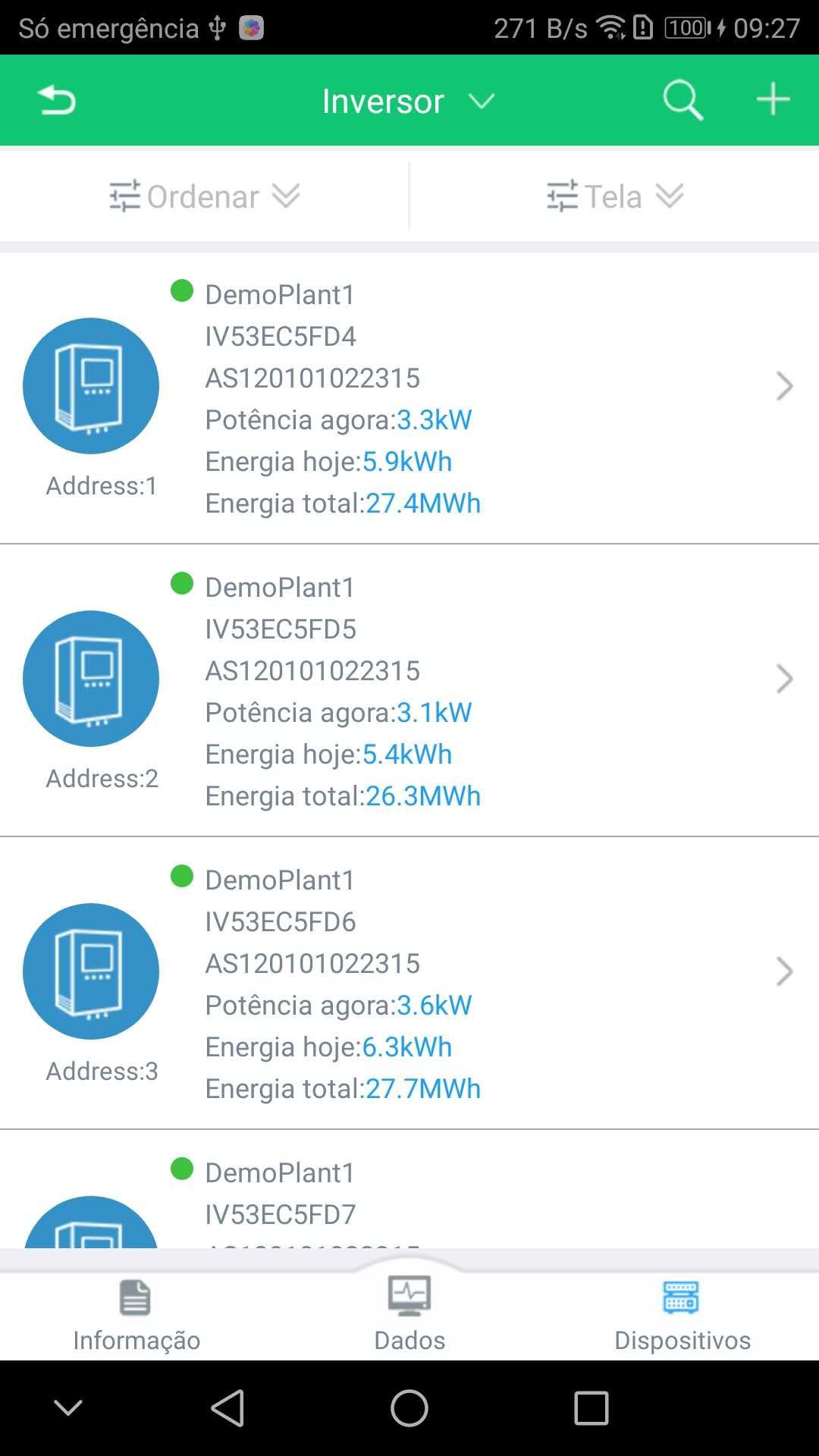Open the Ordenar sorting options

[x=204, y=196]
